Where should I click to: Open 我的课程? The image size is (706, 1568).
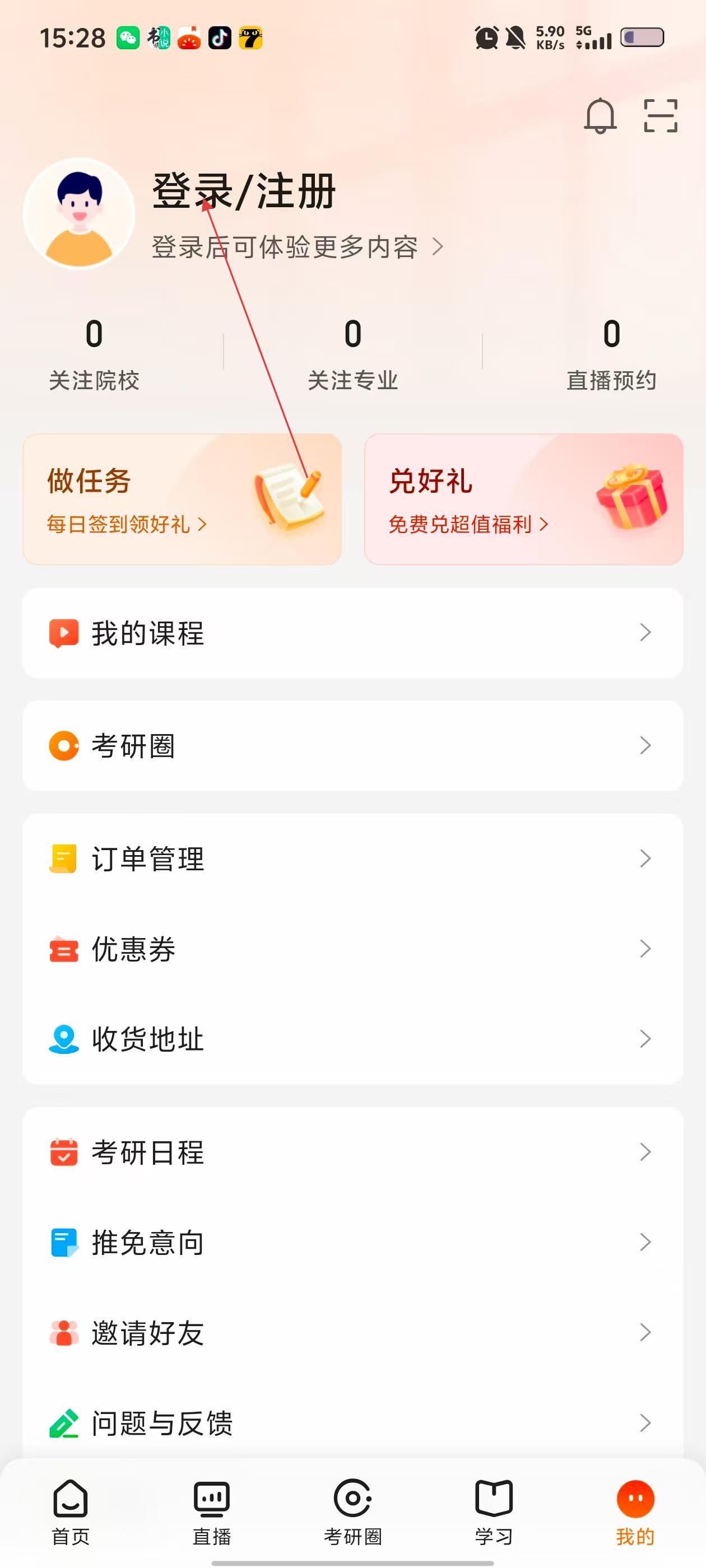[352, 633]
